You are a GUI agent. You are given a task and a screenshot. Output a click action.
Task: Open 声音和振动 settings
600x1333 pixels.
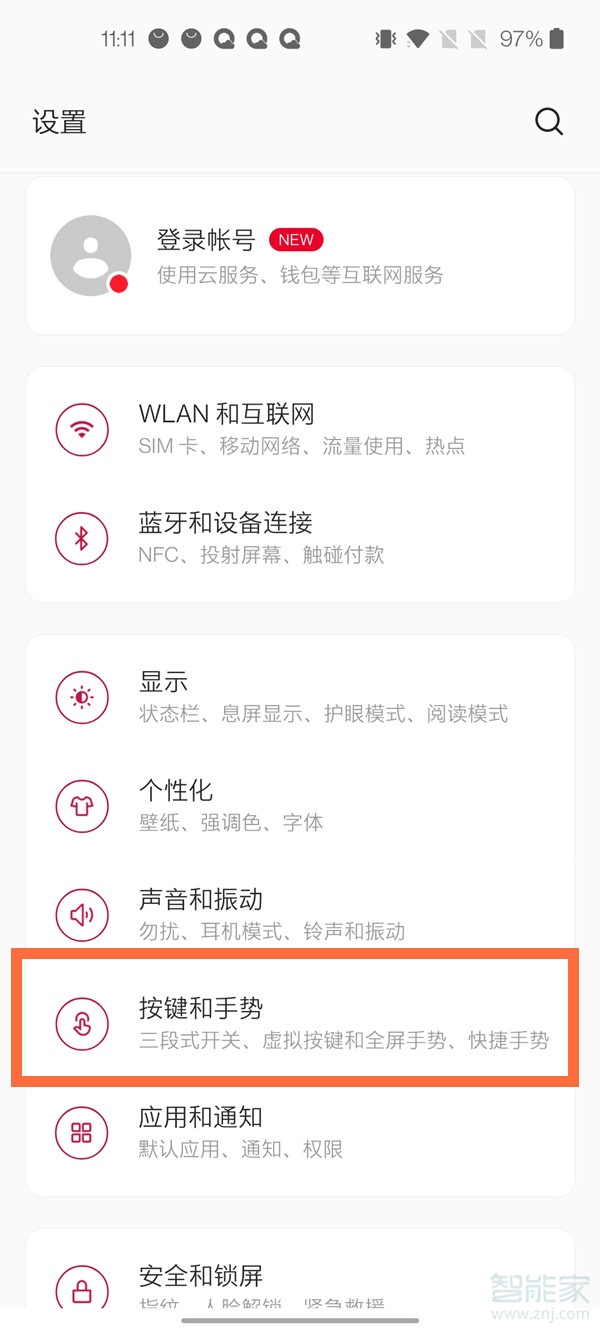pos(300,913)
